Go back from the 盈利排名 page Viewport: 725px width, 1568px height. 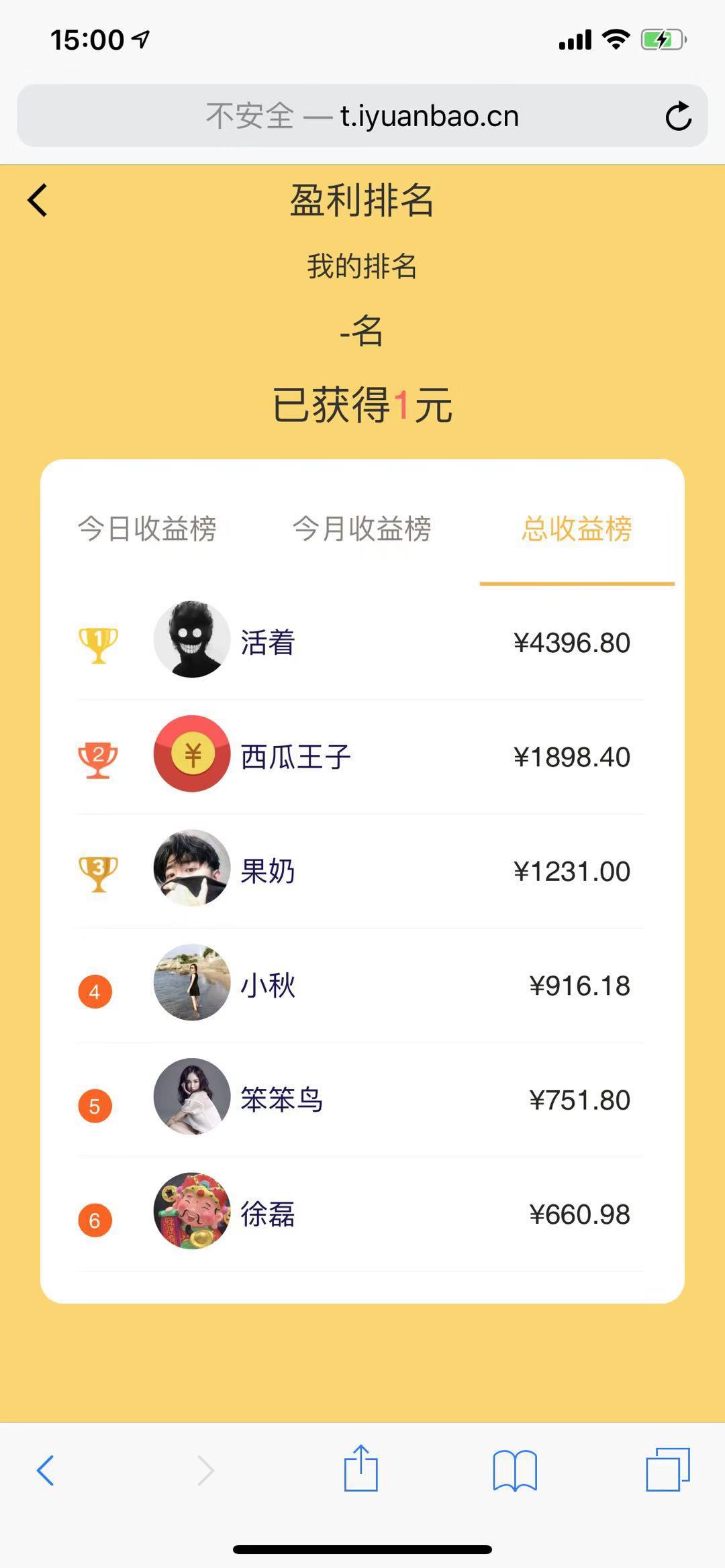point(38,201)
